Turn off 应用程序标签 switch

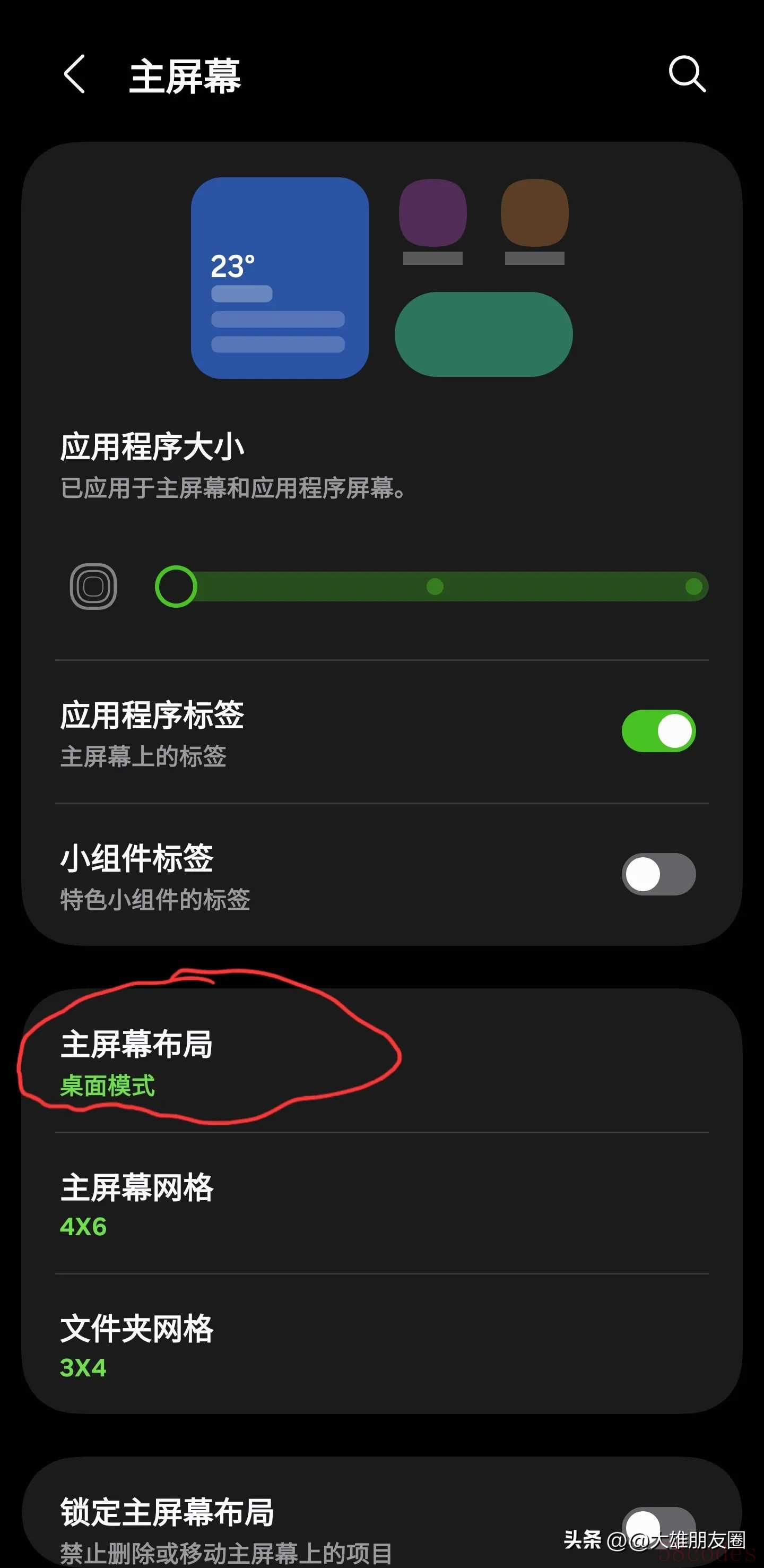658,730
